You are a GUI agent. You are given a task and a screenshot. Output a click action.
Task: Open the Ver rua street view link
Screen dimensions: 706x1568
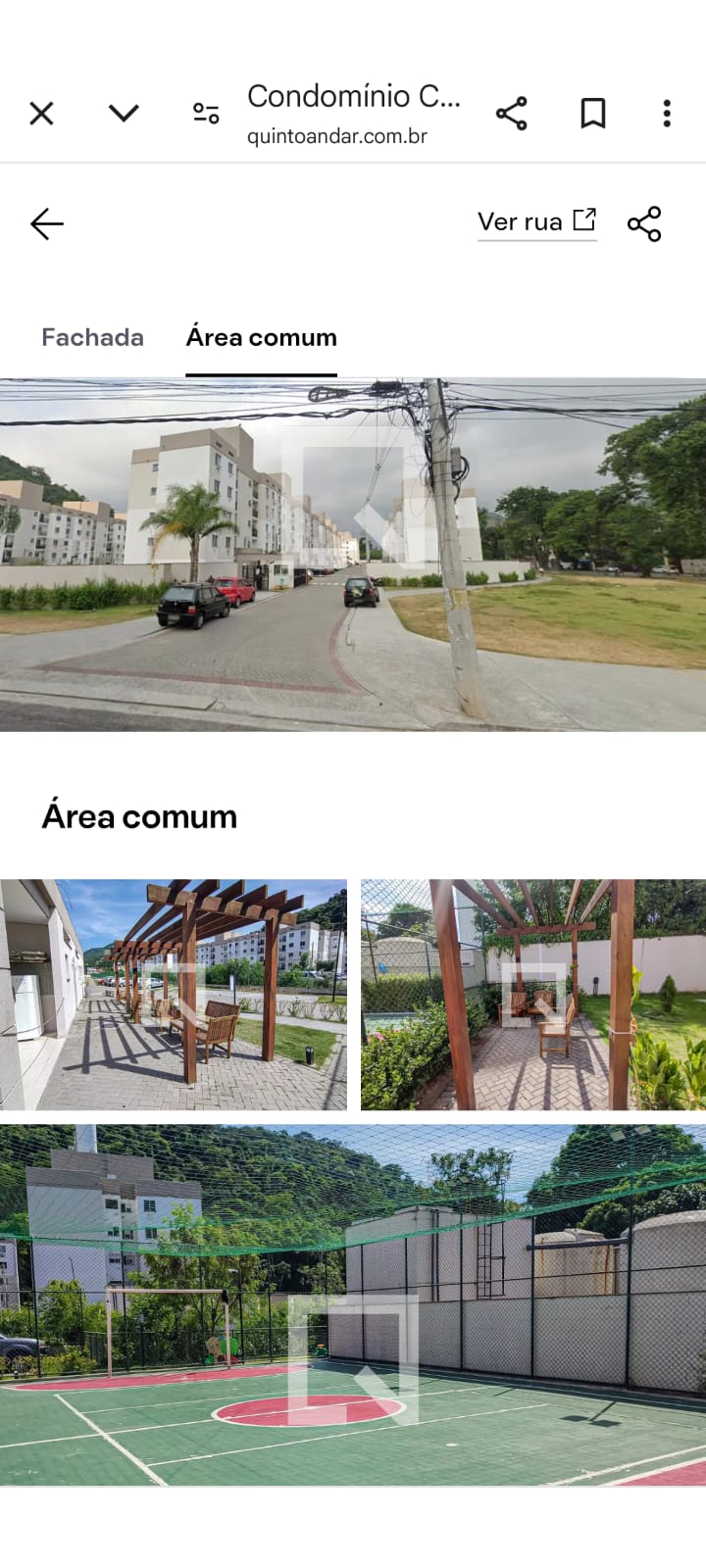tap(536, 222)
